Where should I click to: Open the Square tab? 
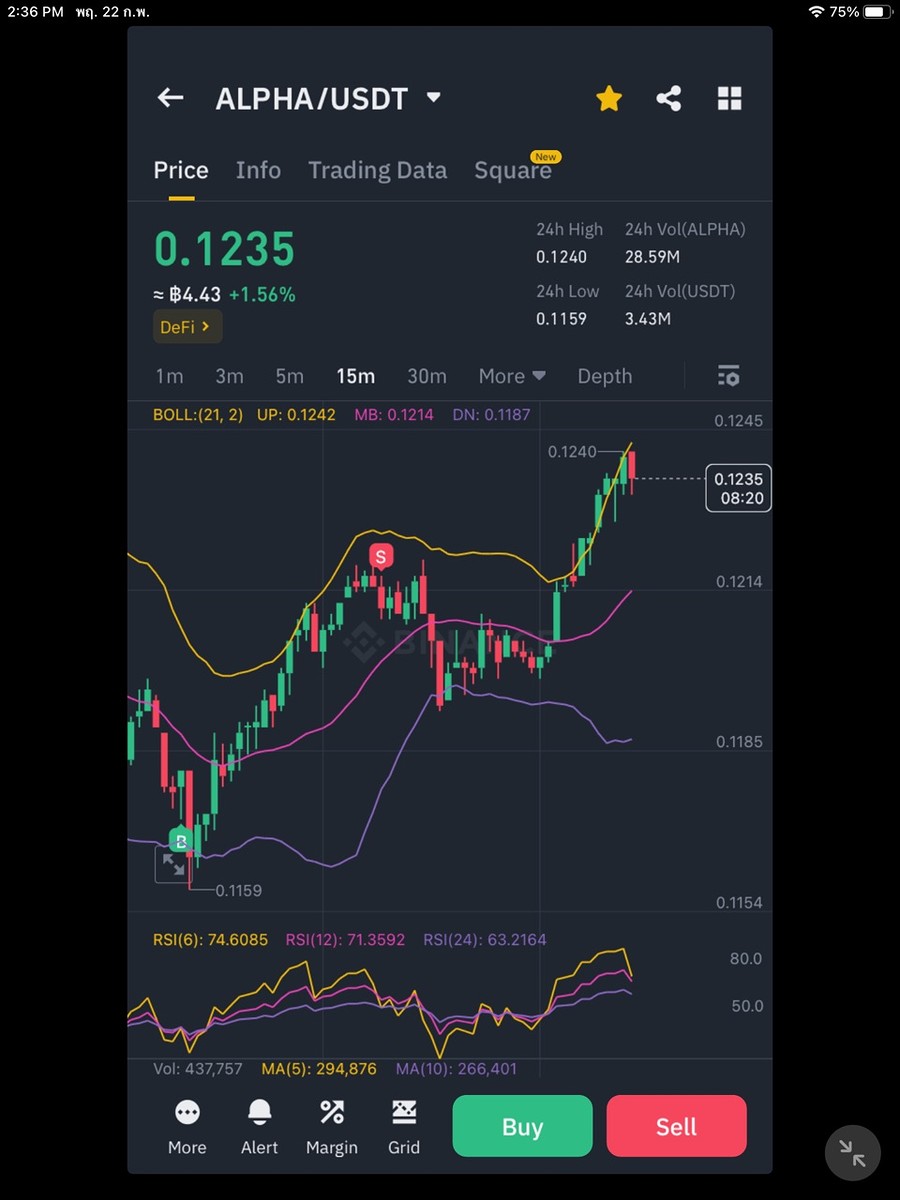(x=513, y=170)
